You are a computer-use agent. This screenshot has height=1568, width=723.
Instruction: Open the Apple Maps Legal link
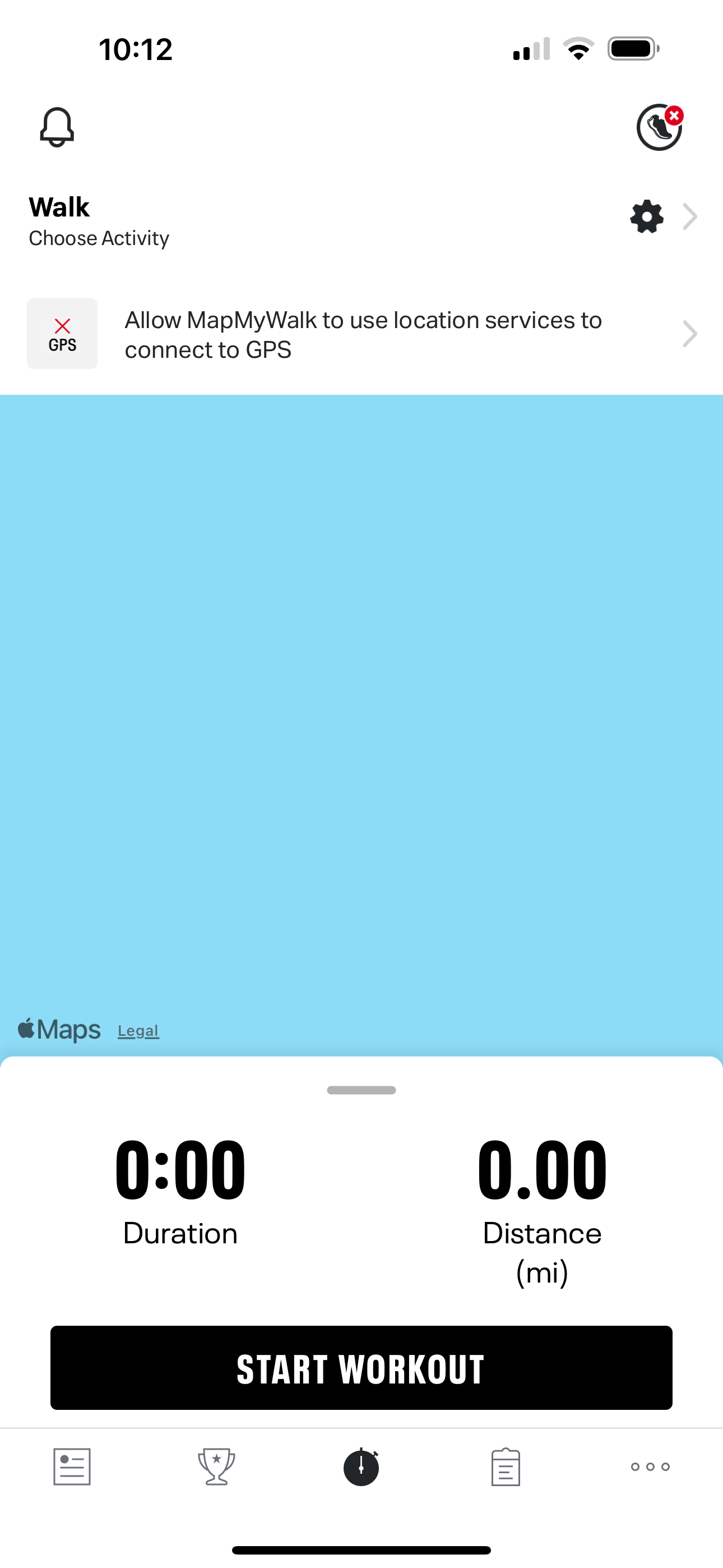138,1031
